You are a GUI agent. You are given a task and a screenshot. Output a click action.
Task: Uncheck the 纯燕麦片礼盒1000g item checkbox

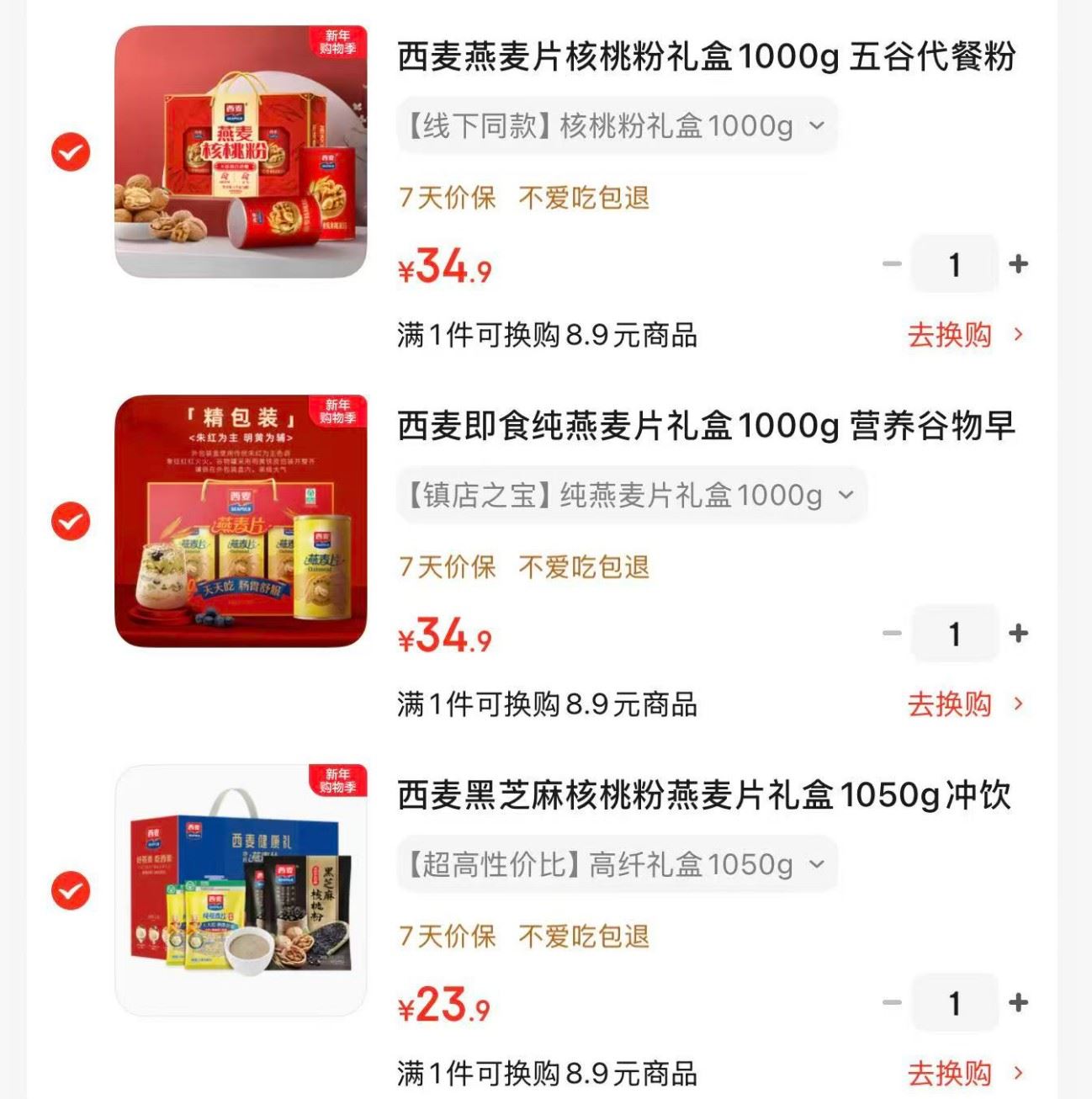[x=71, y=522]
